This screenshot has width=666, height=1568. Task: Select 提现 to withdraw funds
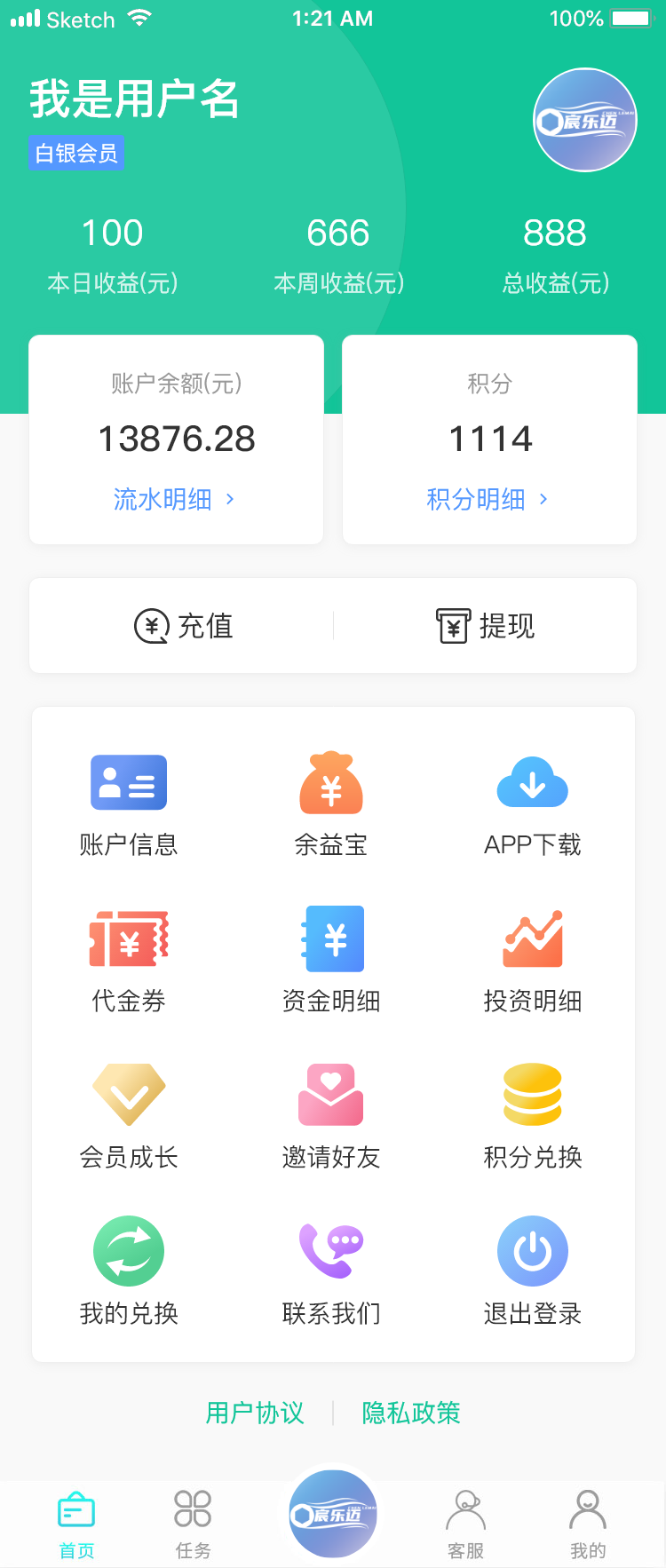[x=485, y=626]
